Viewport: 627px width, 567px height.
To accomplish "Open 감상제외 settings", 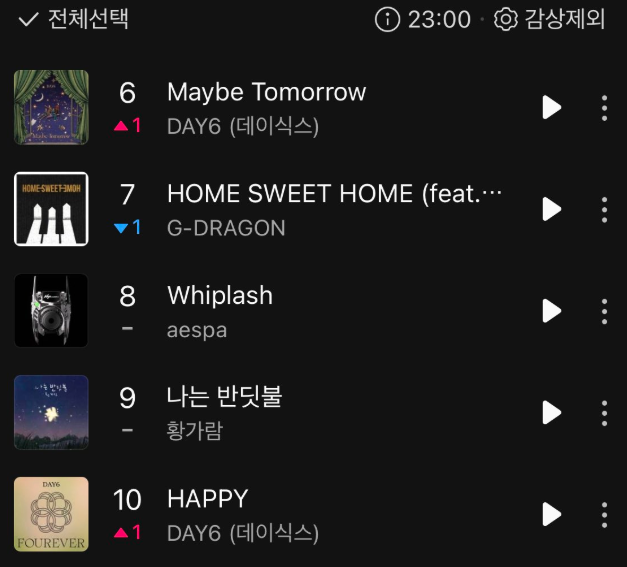I will point(550,19).
